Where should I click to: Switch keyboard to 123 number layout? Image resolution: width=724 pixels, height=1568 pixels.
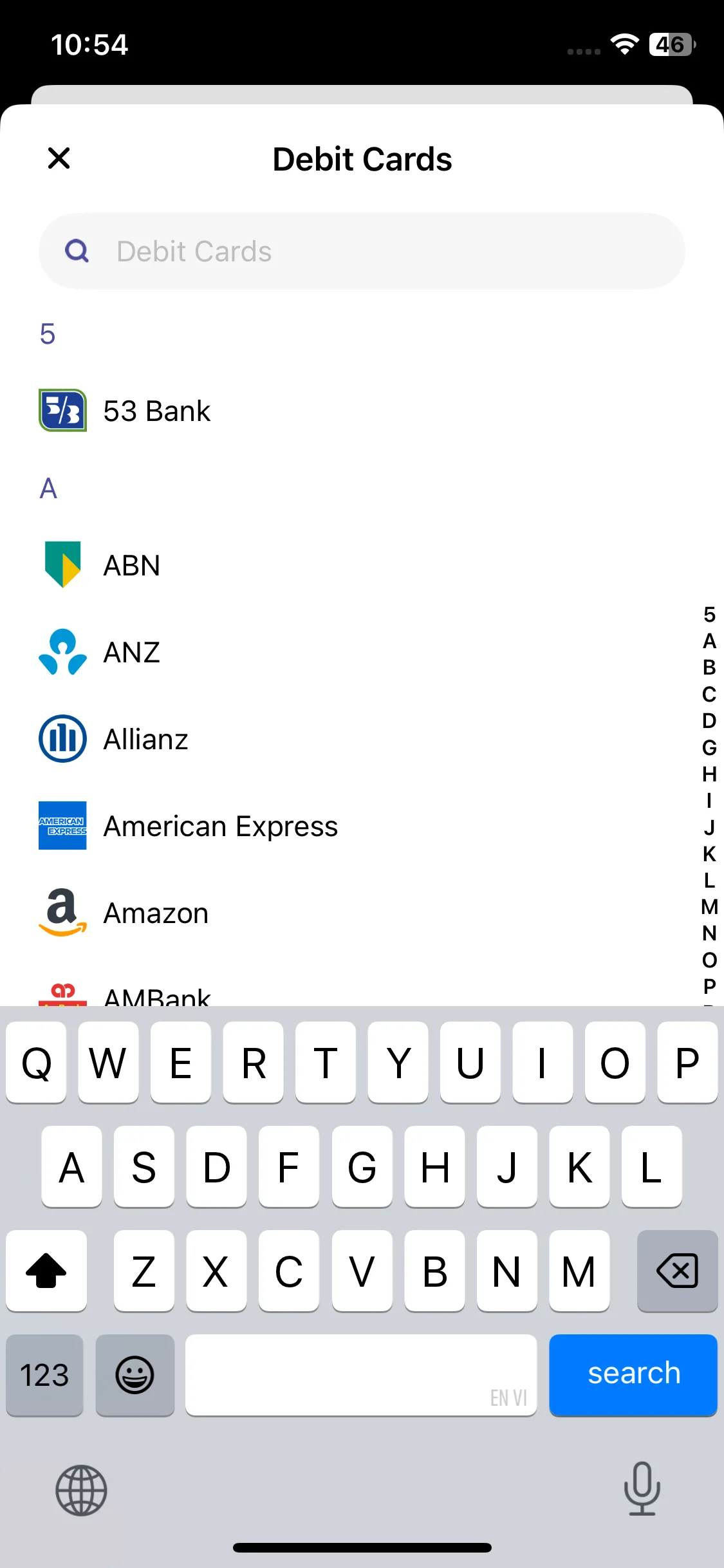44,1375
